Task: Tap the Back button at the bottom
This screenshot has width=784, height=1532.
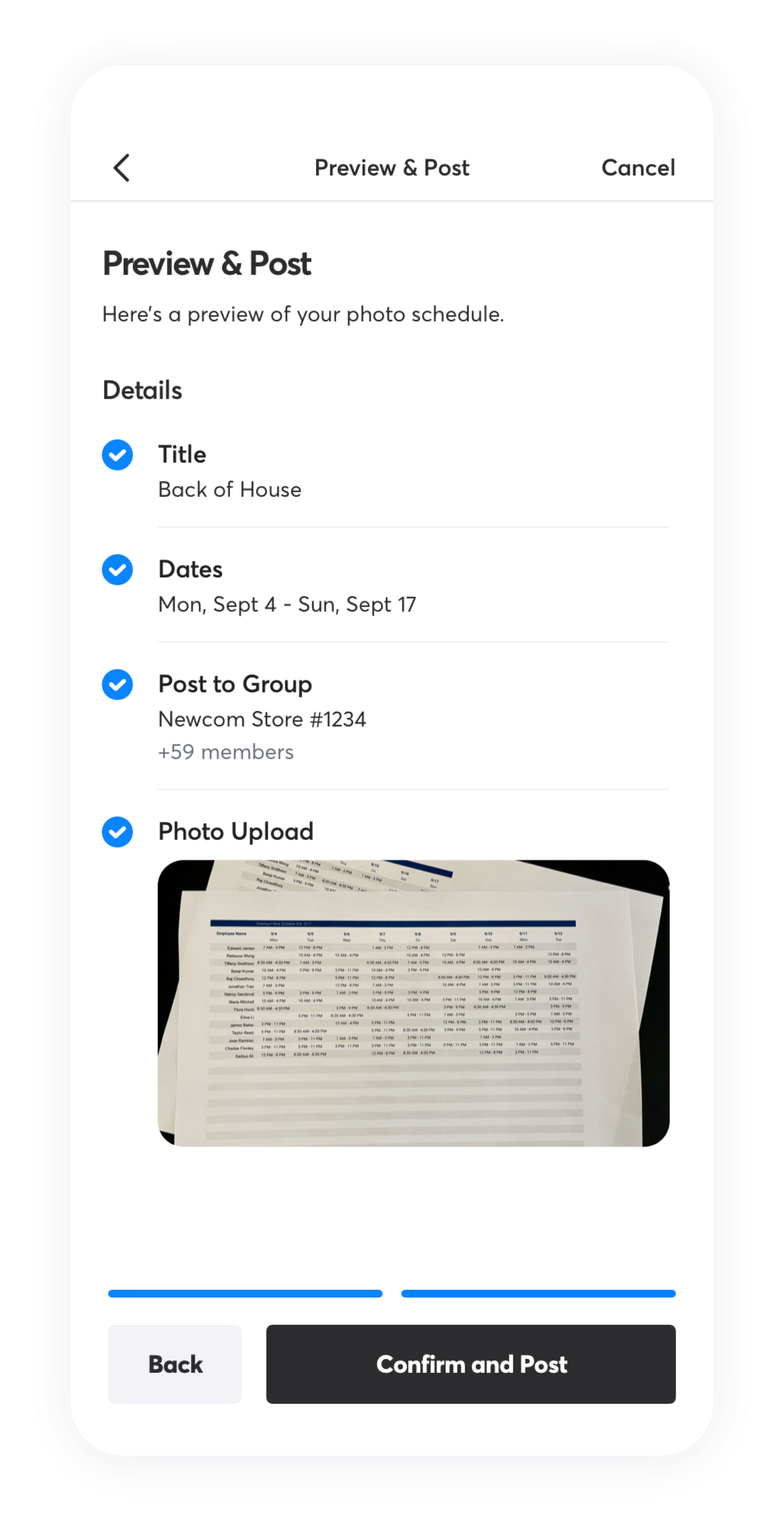Action: (x=175, y=1364)
